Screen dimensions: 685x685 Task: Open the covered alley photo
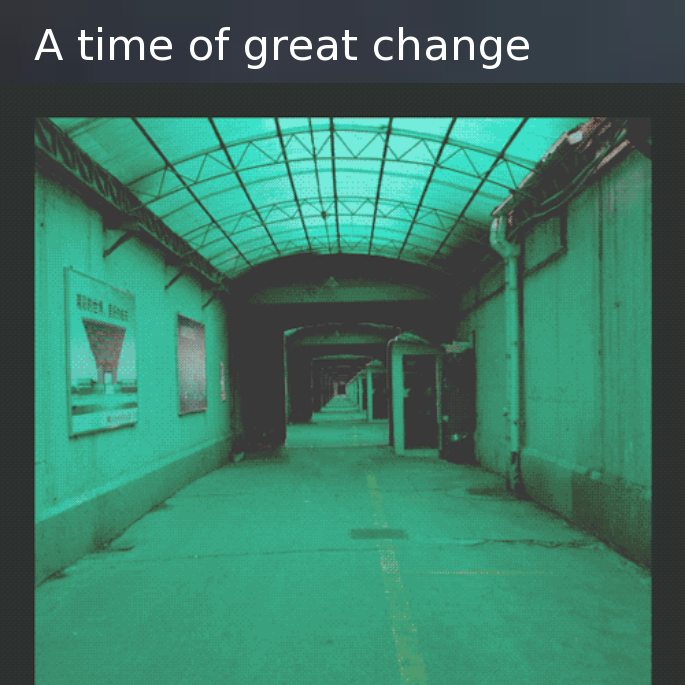click(x=343, y=400)
